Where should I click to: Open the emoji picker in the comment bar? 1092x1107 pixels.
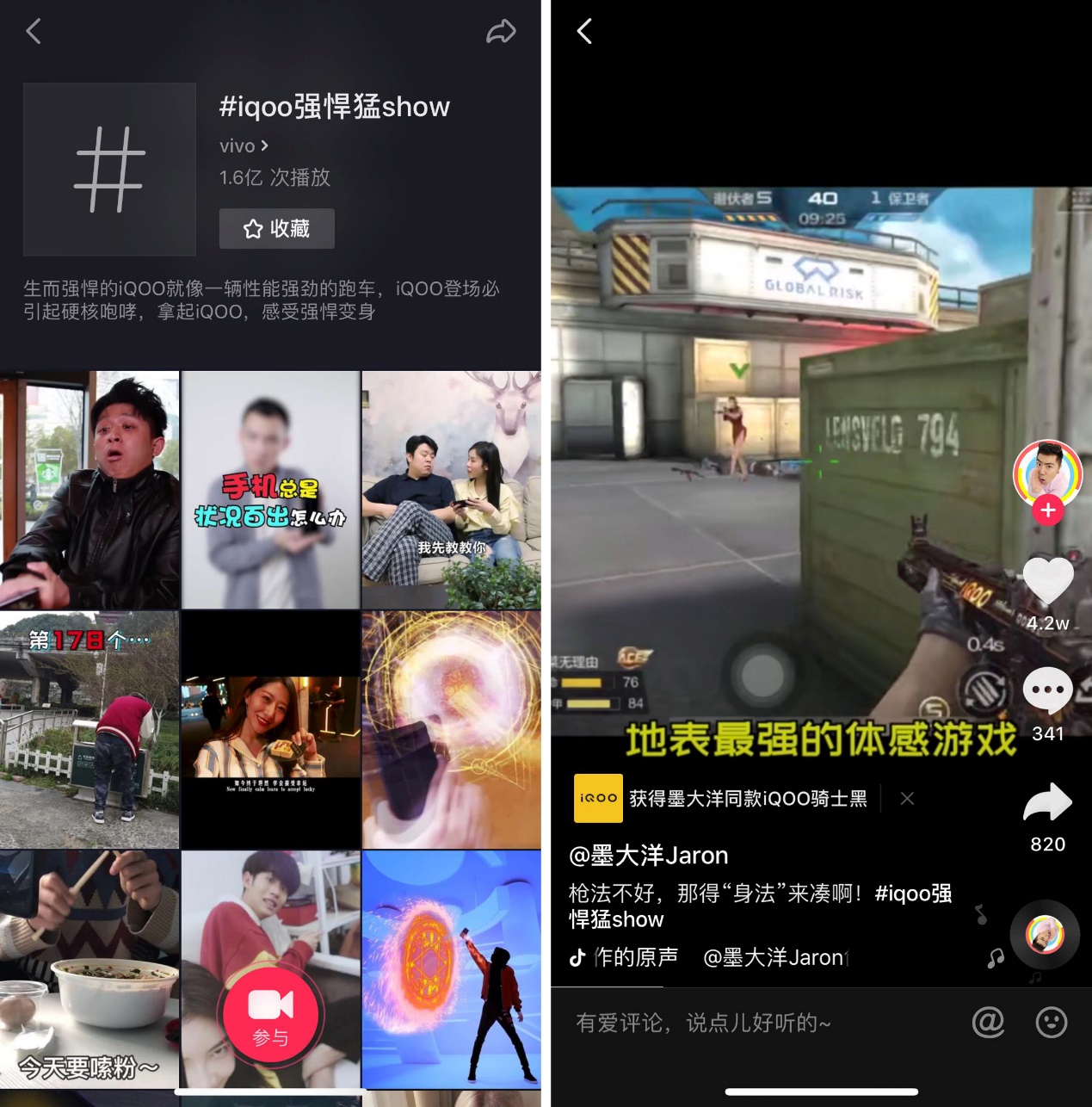(x=1051, y=1023)
